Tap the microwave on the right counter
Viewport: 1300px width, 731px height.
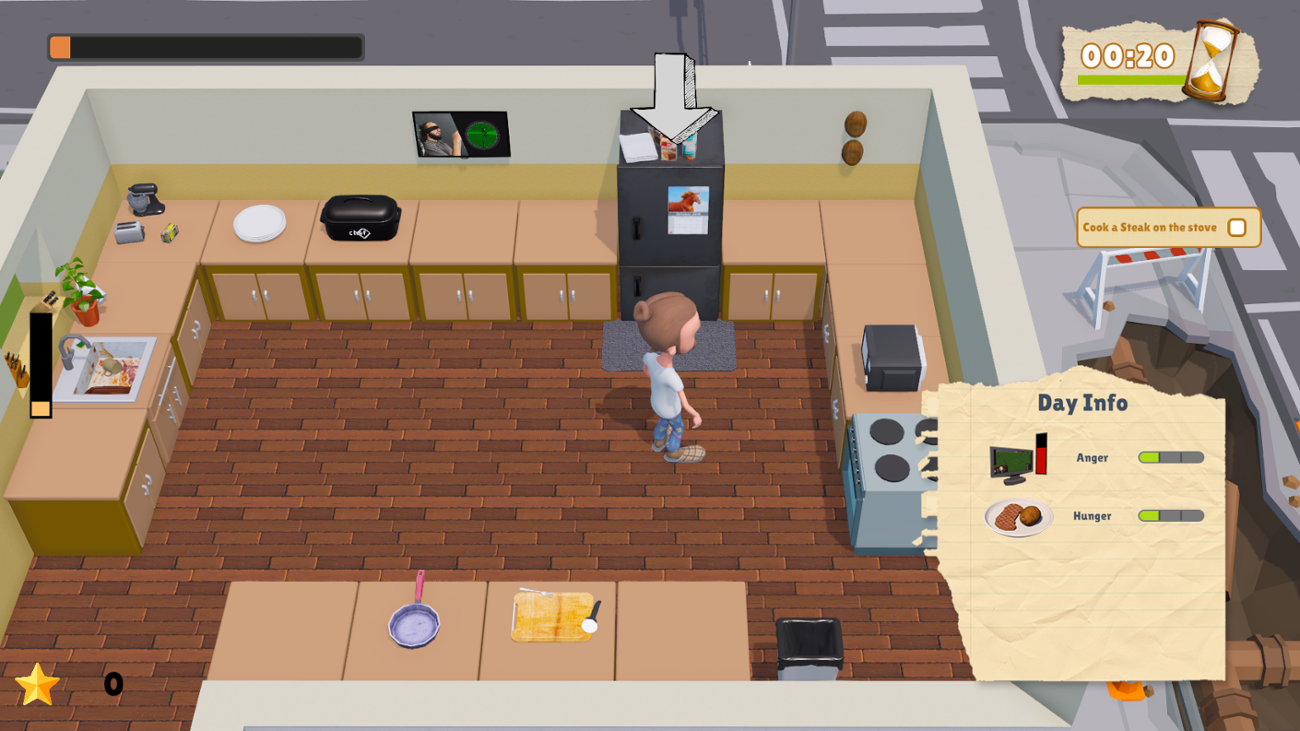(893, 357)
